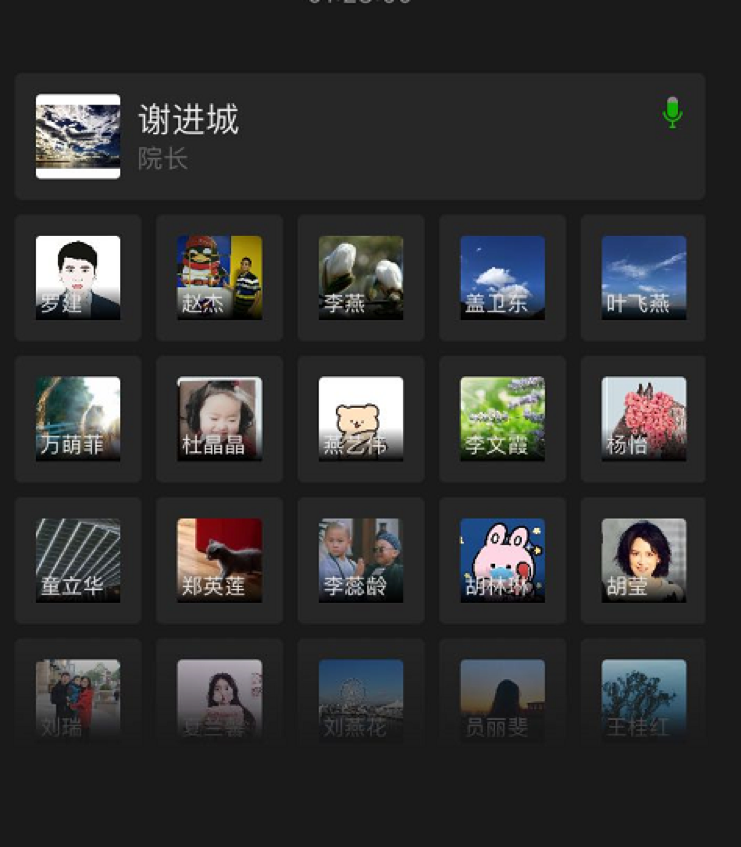Screen dimensions: 741x847
Task: View participant 盖卫东
Action: pos(502,278)
